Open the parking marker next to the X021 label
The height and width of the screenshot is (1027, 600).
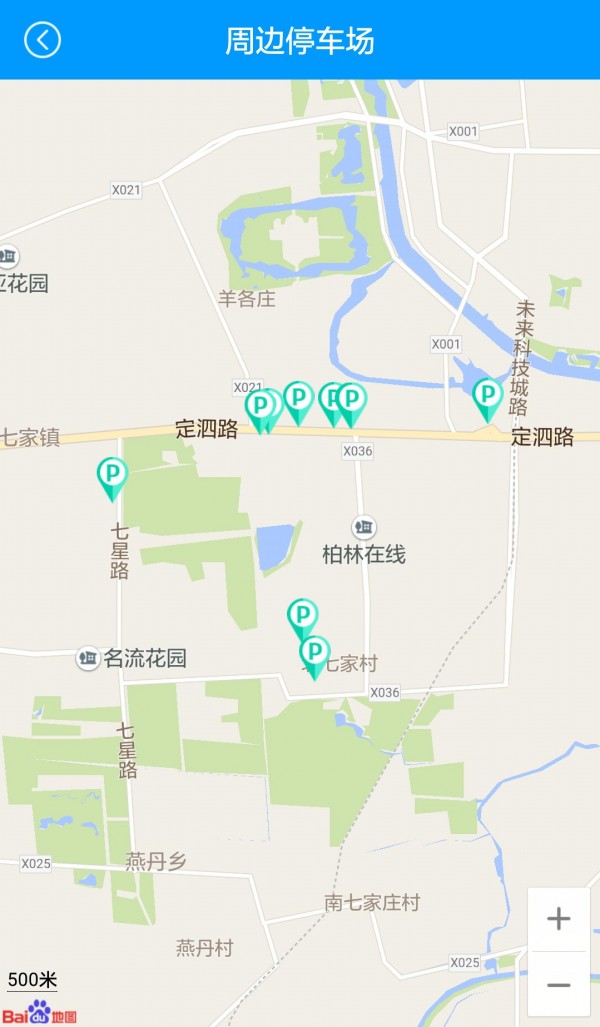pos(258,407)
